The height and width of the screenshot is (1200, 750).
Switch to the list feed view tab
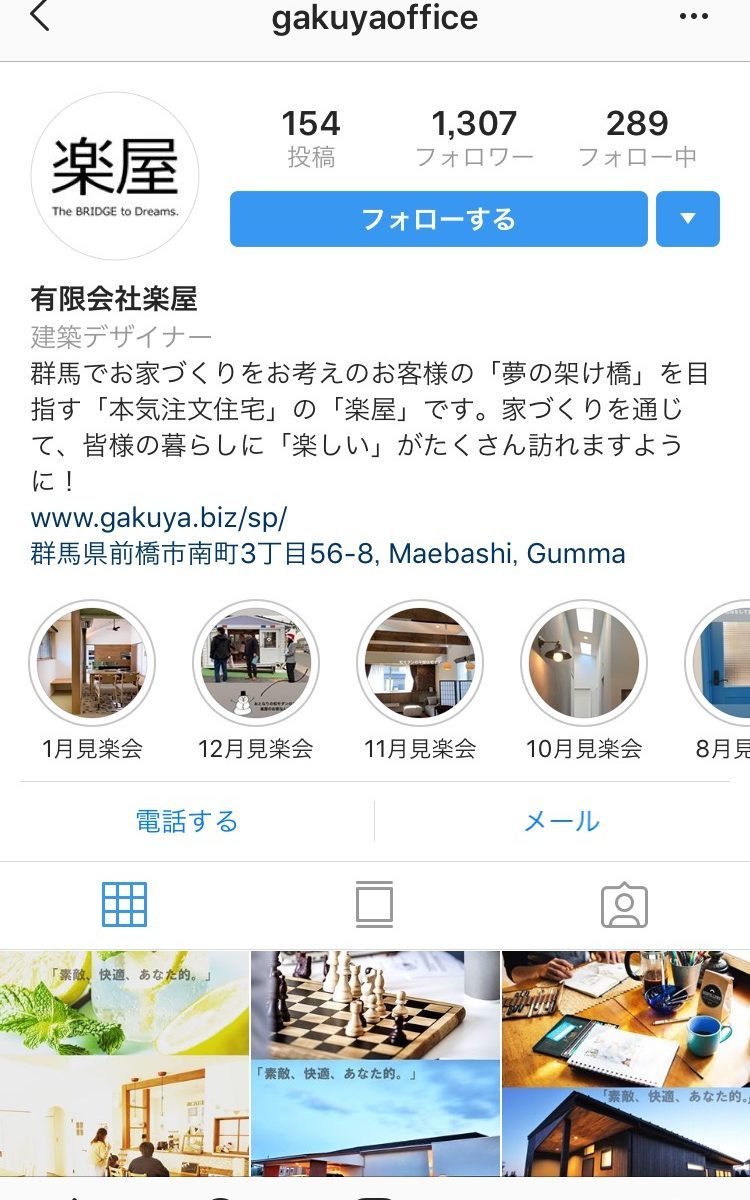[x=374, y=904]
